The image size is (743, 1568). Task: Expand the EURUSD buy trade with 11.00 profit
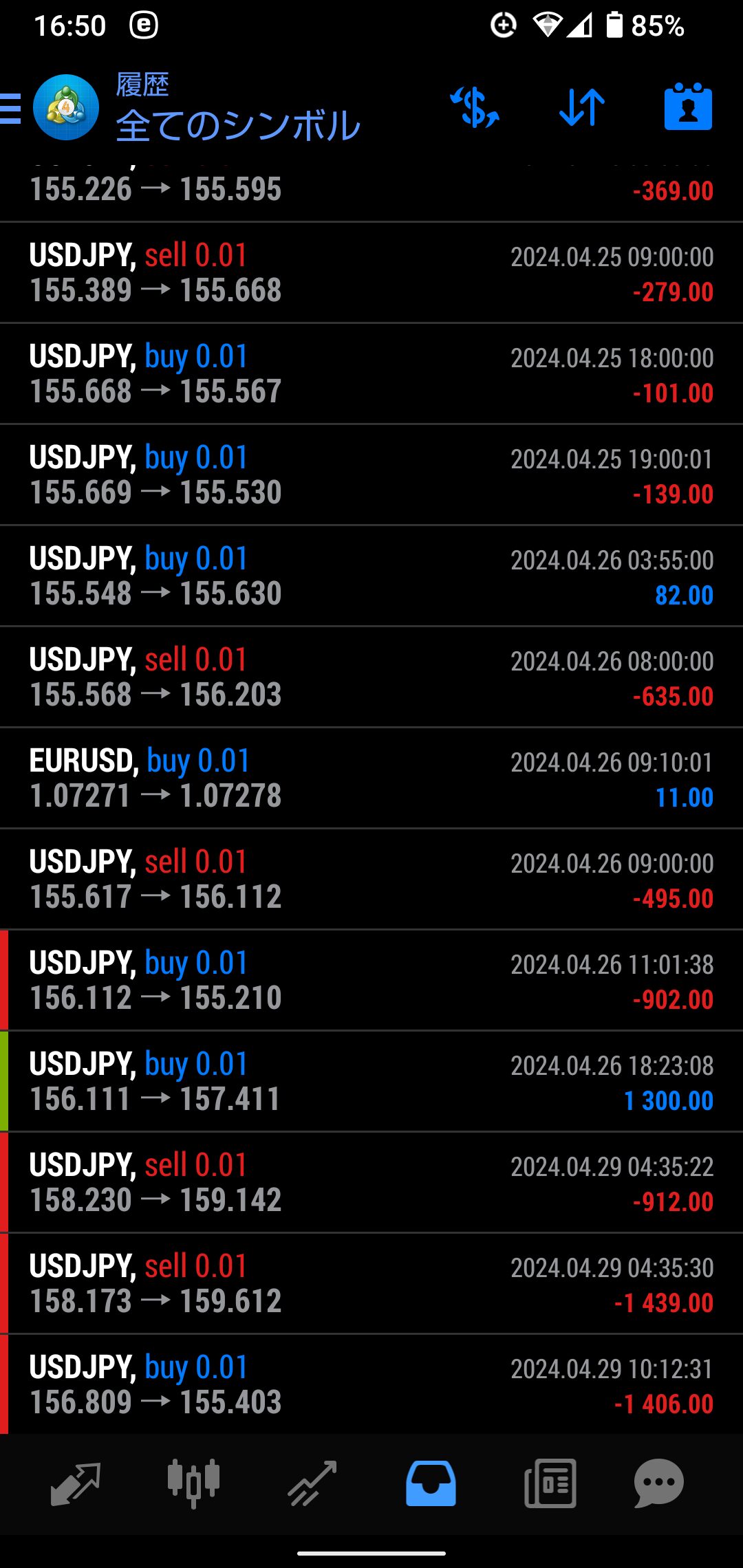[371, 778]
